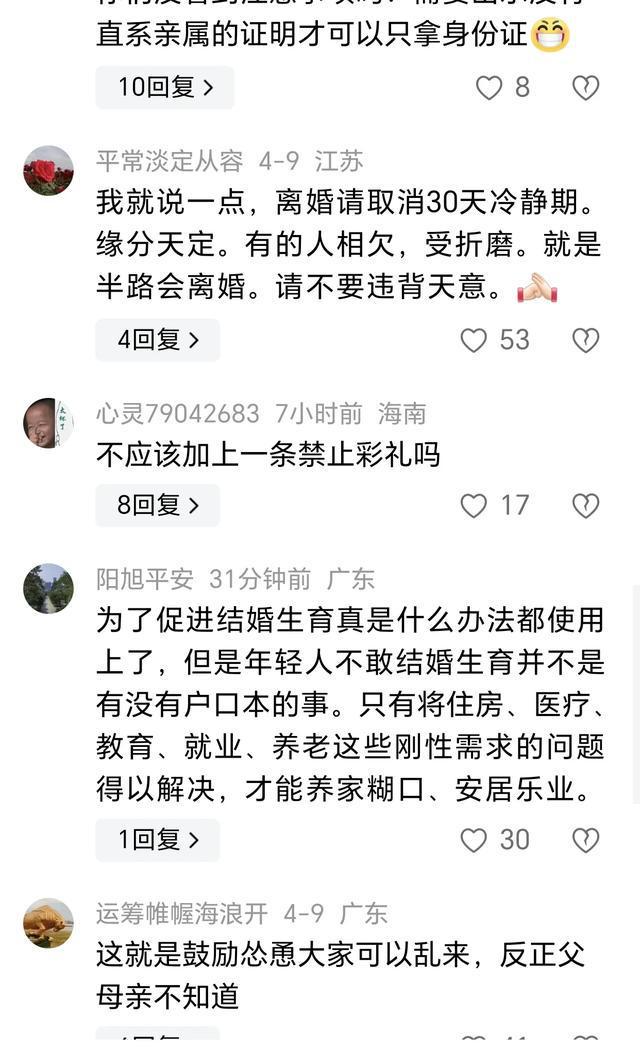Open 平常淡定从容's profile avatar
The image size is (640, 1051).
(48, 170)
